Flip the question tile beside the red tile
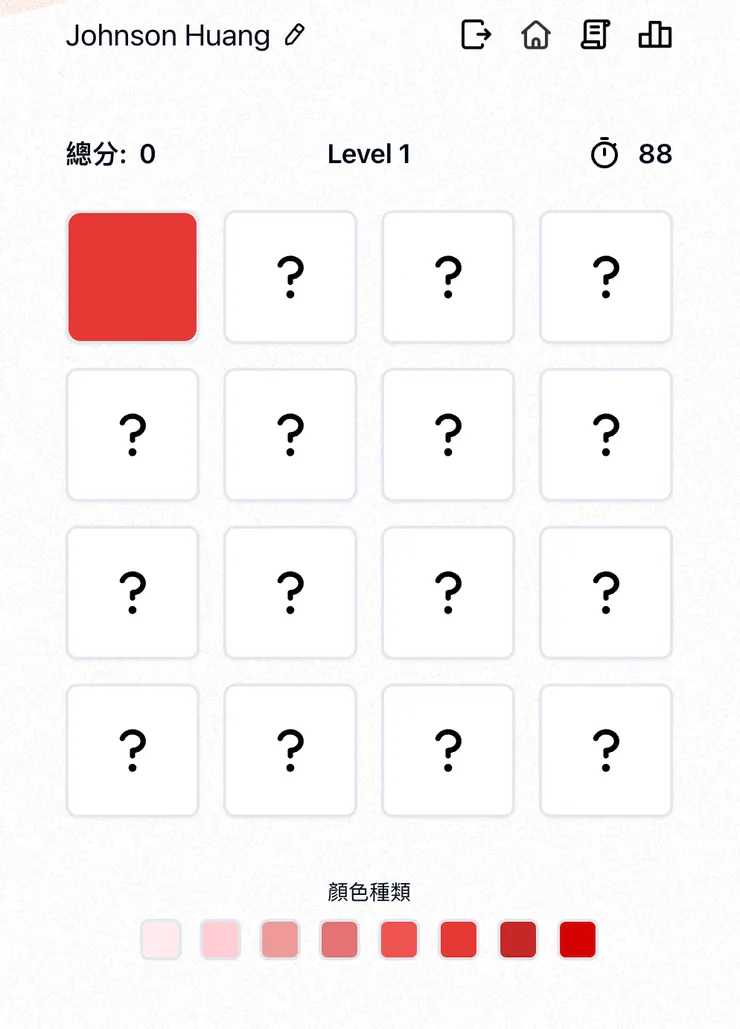Screen dimensions: 740x1029 pyautogui.click(x=290, y=277)
